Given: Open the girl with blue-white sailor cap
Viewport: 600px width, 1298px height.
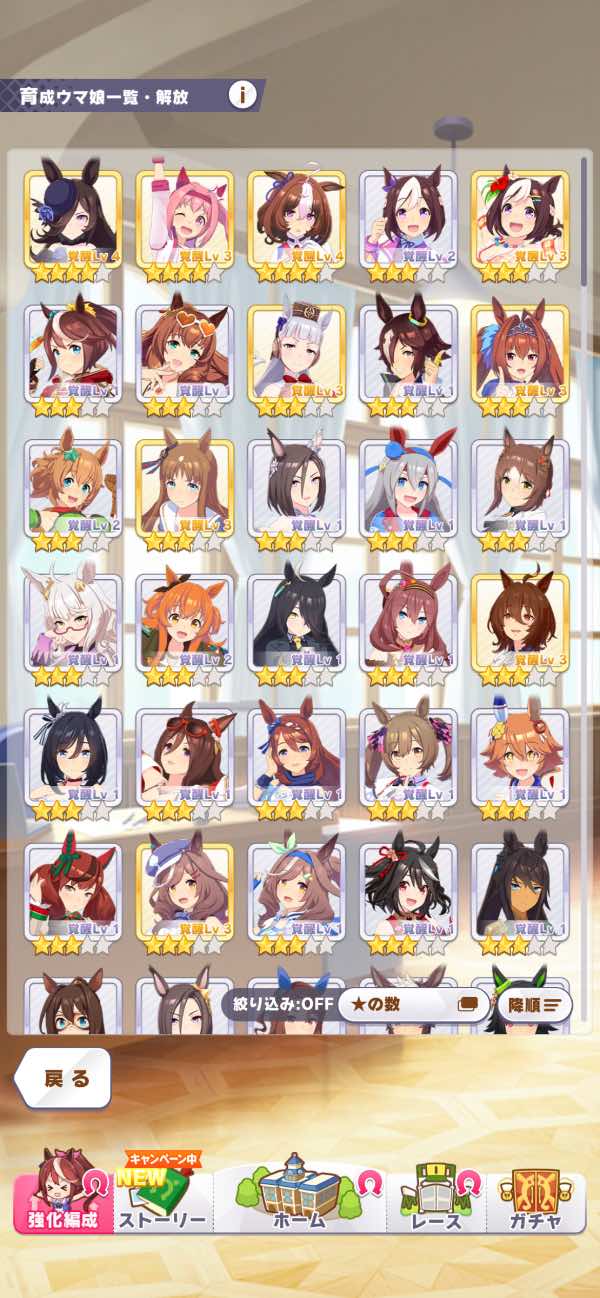Looking at the screenshot, I should (x=184, y=893).
